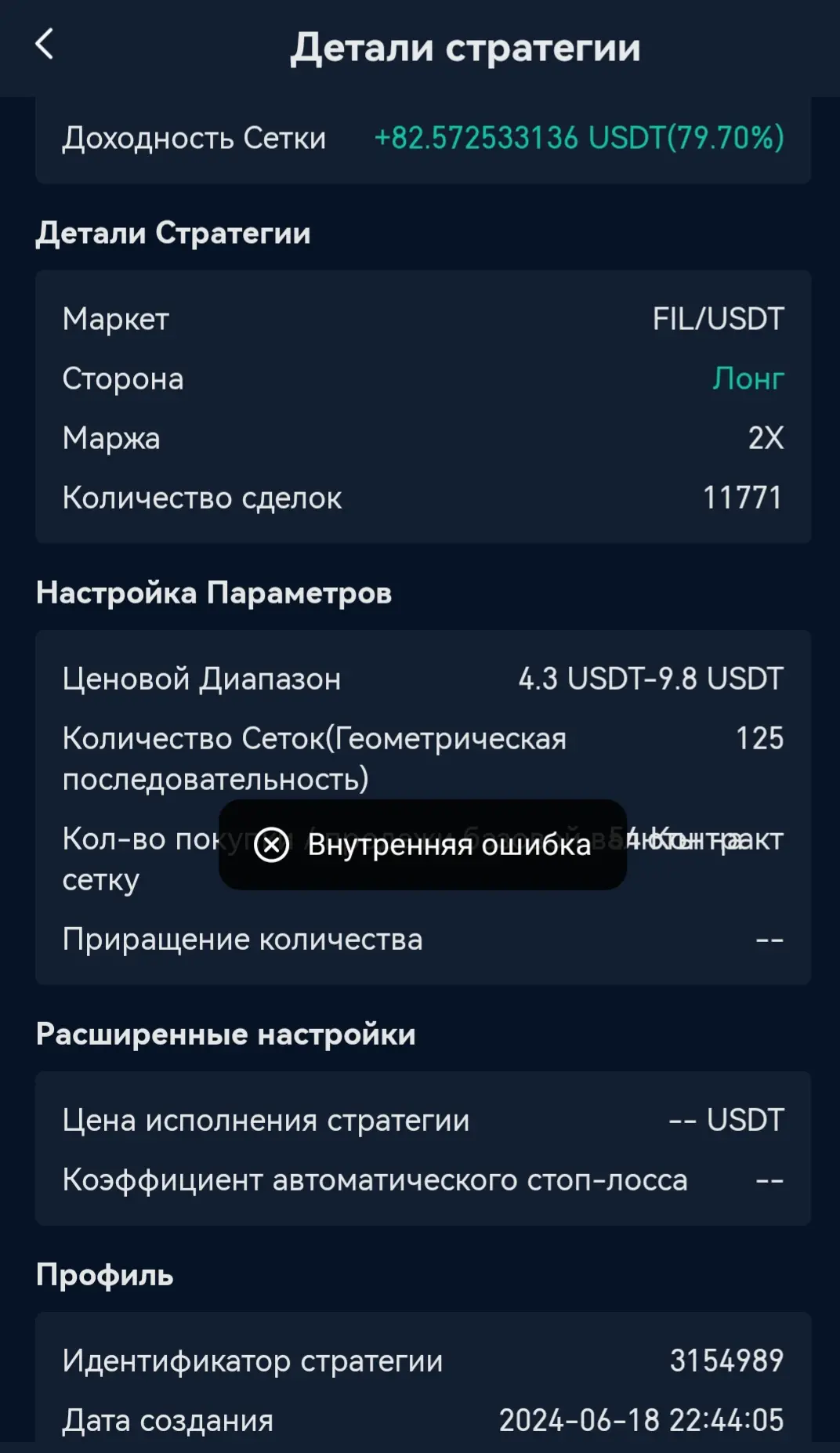
Task: Collapse the "Детали Стратегии" section
Action: pyautogui.click(x=172, y=232)
